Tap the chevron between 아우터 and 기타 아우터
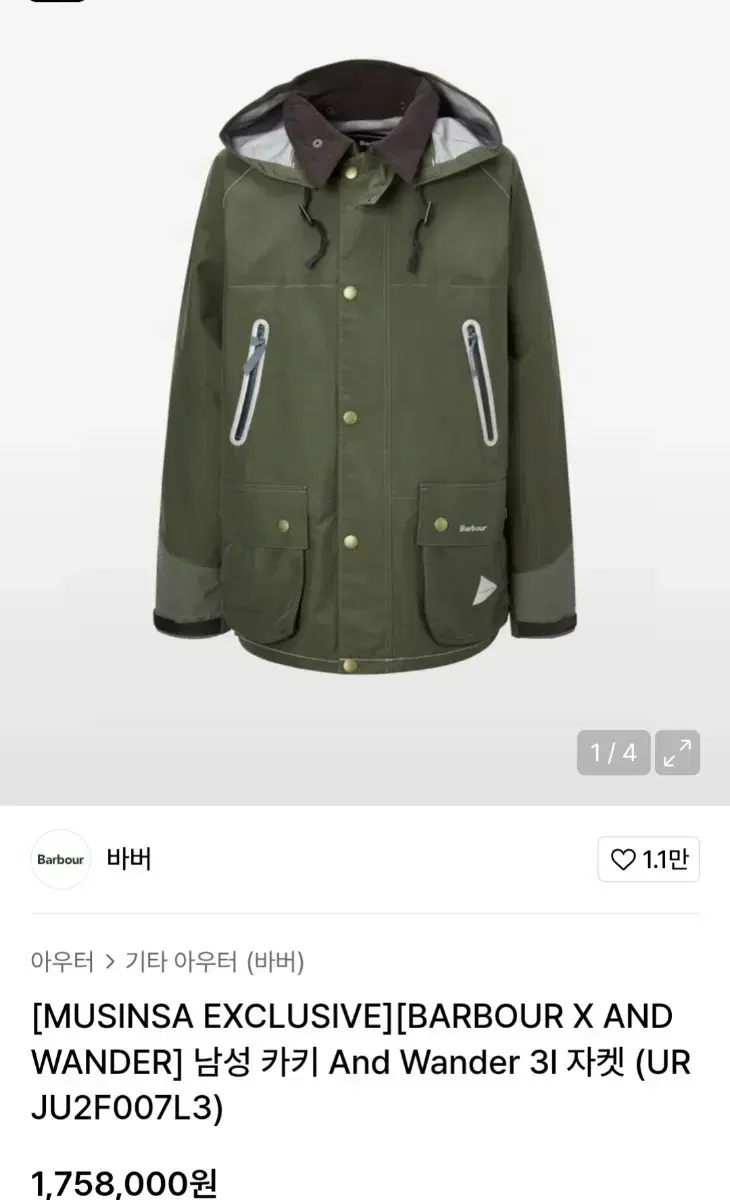730x1200 pixels. pyautogui.click(x=108, y=962)
